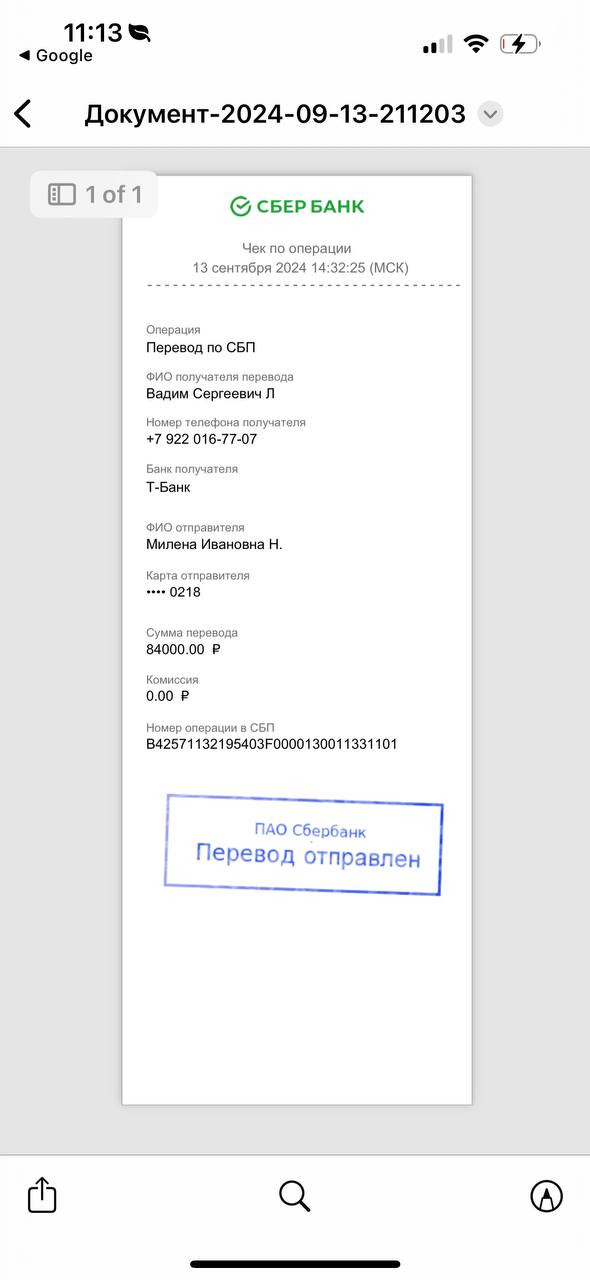Image resolution: width=590 pixels, height=1280 pixels.
Task: Search in the document with the magnifier
Action: click(x=295, y=1195)
